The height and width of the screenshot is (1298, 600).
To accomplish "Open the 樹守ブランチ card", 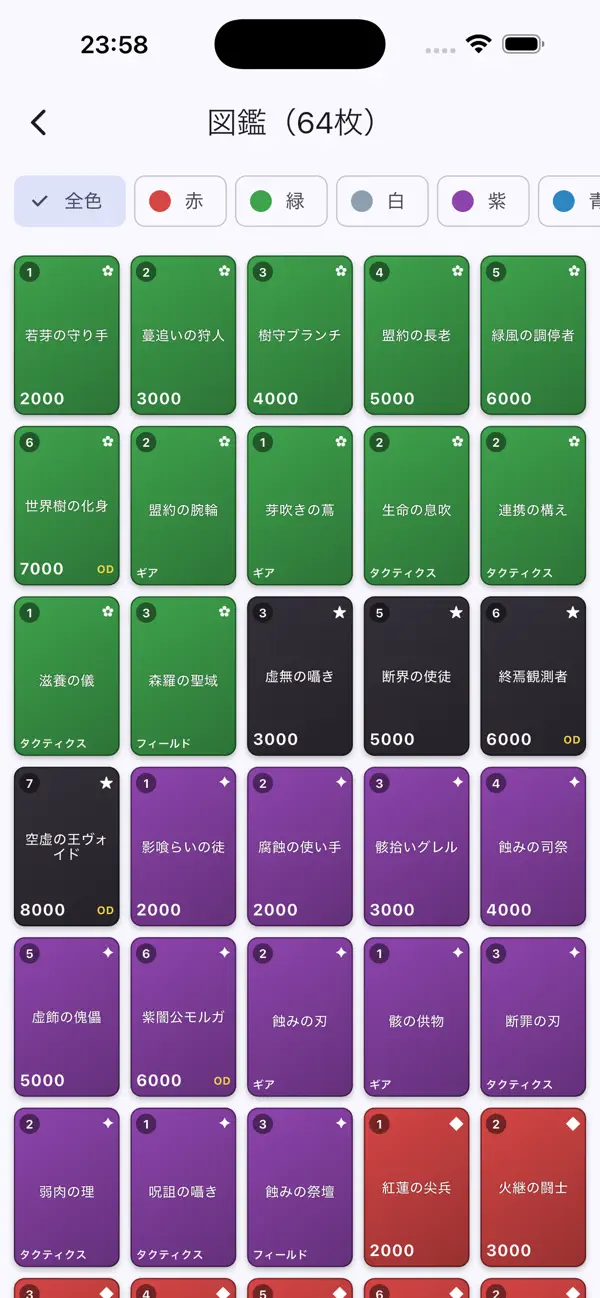I will (300, 335).
